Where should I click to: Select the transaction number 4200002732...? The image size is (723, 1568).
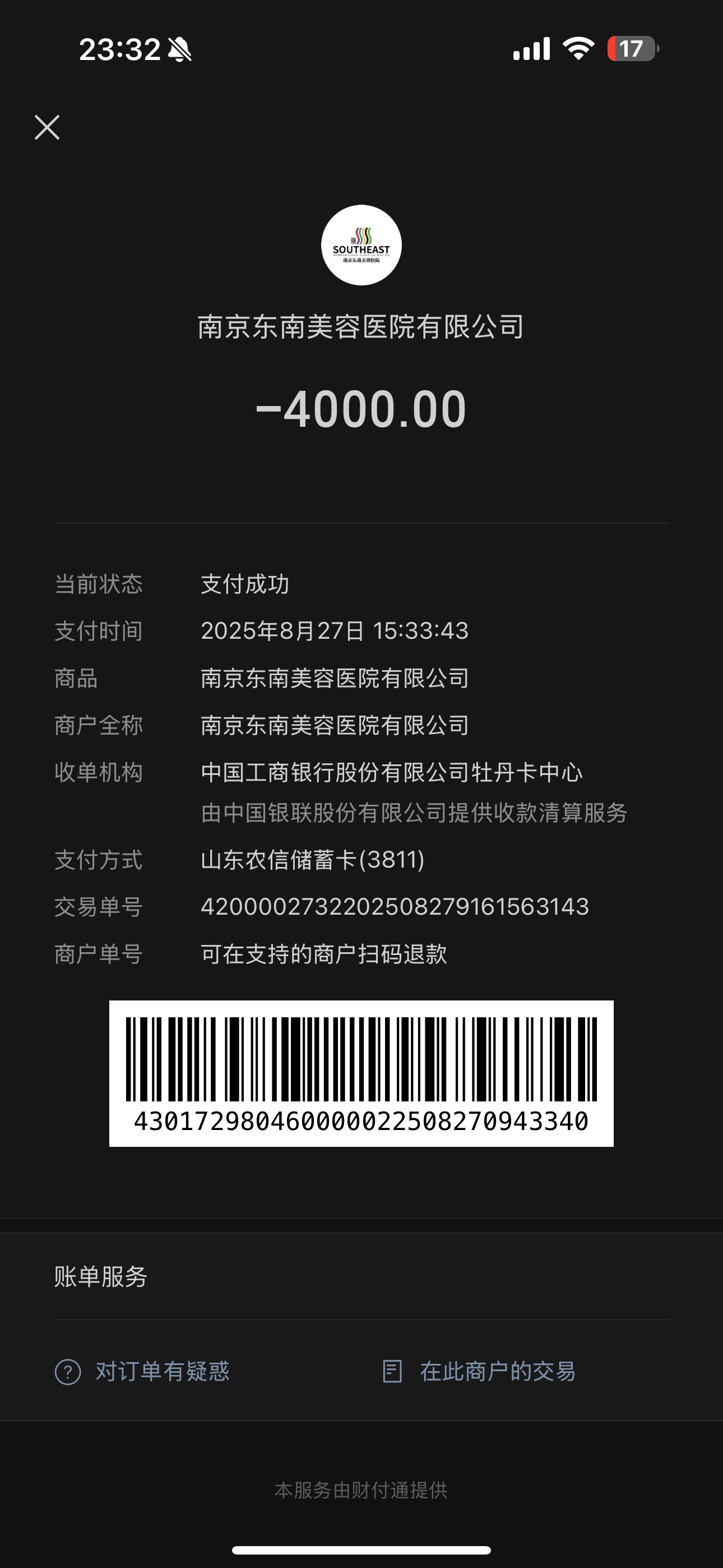(396, 907)
